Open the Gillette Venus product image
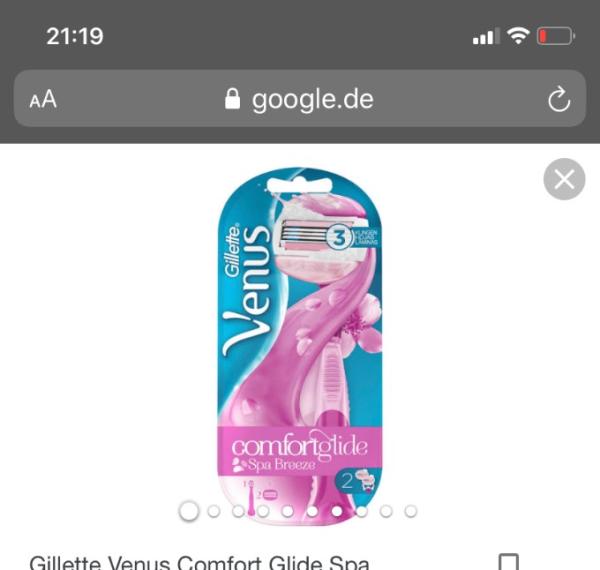The height and width of the screenshot is (570, 600). coord(299,330)
